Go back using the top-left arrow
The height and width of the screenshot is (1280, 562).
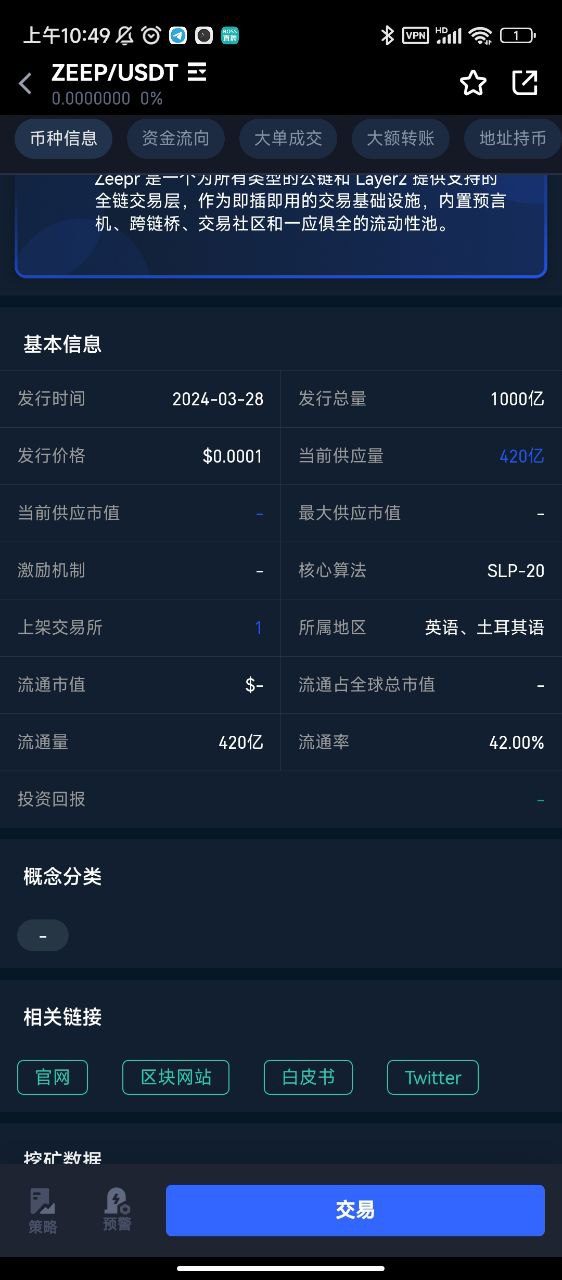[26, 84]
